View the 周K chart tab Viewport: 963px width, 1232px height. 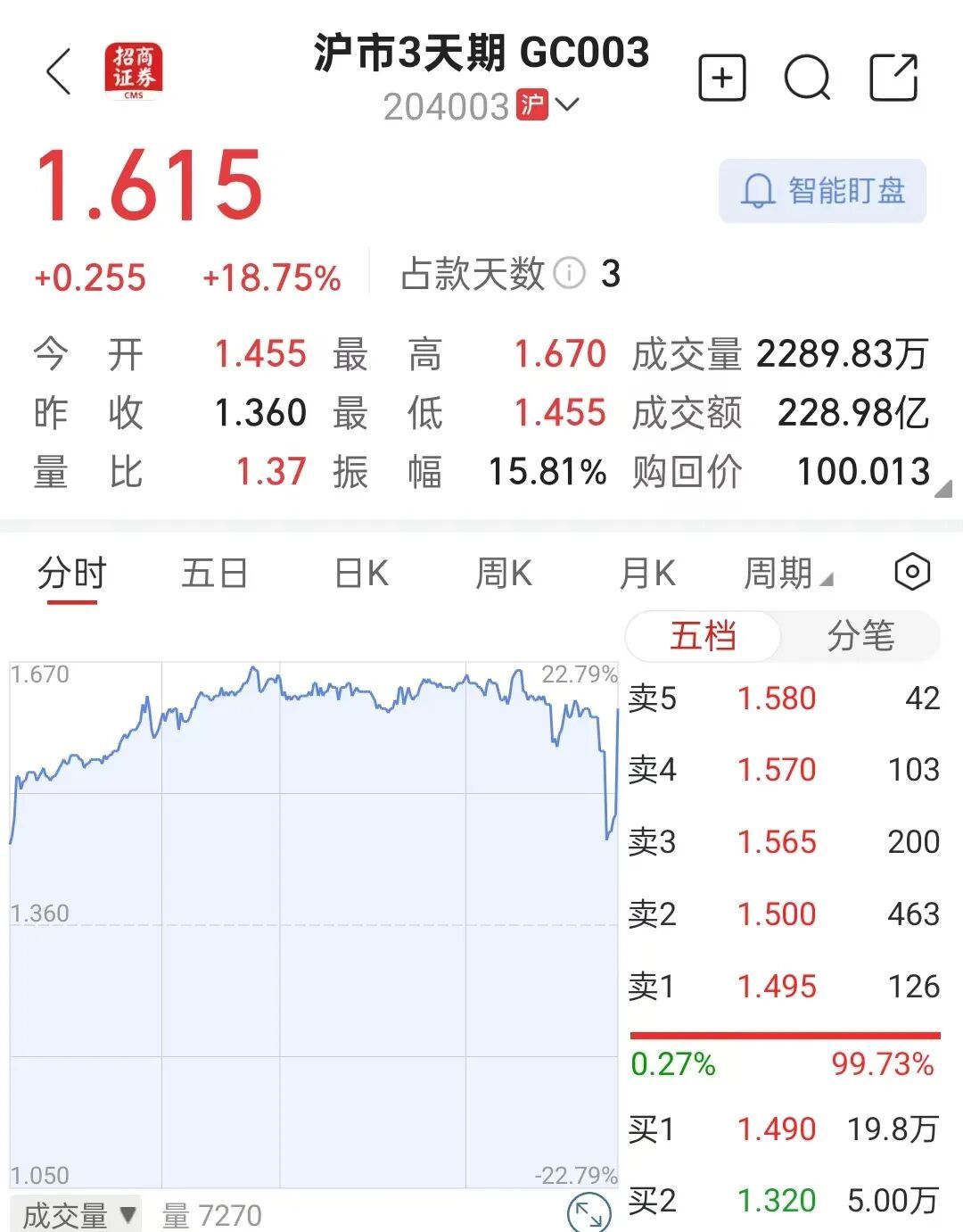[x=504, y=574]
